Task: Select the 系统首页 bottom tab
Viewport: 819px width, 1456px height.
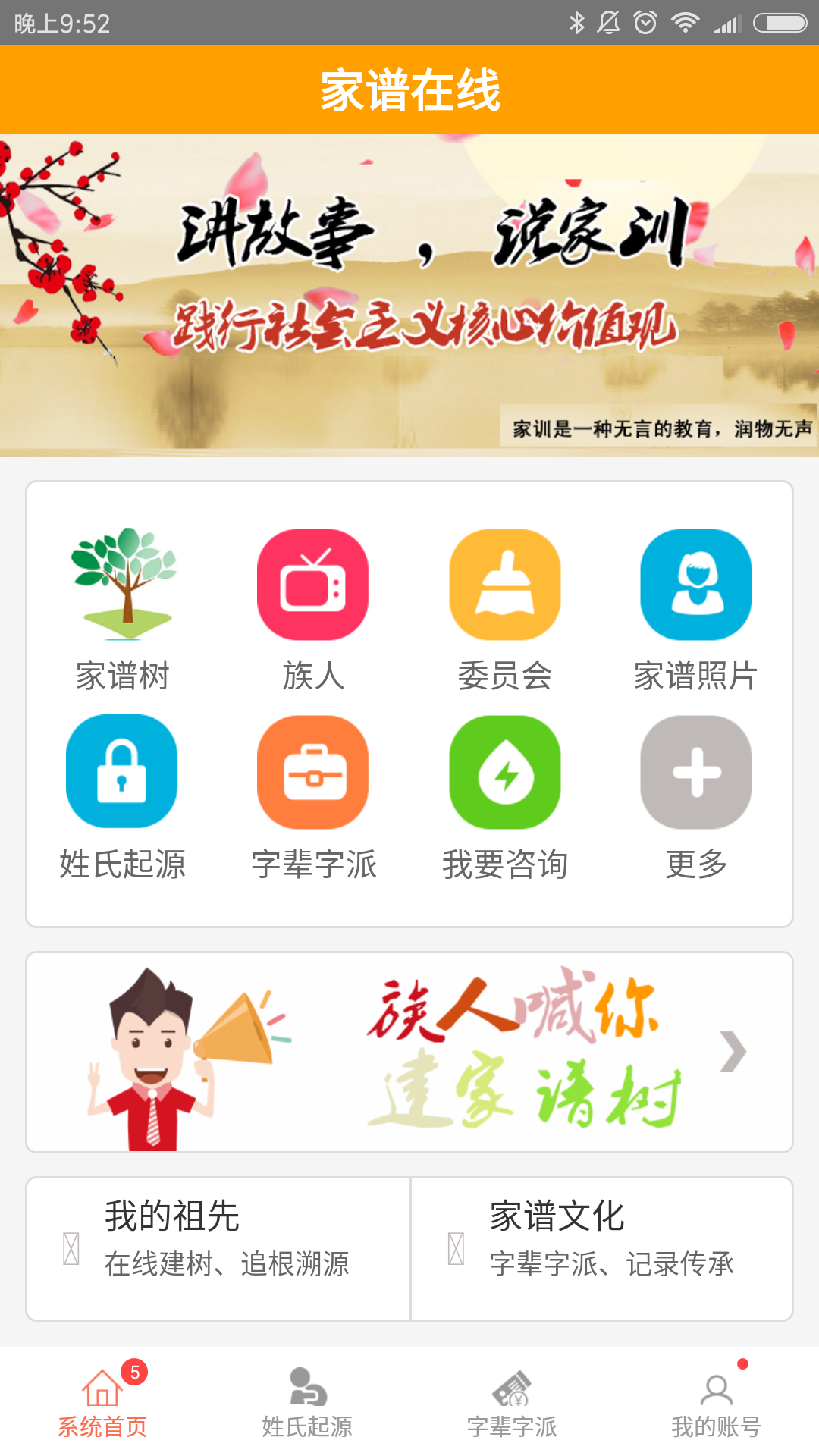Action: [x=102, y=1403]
